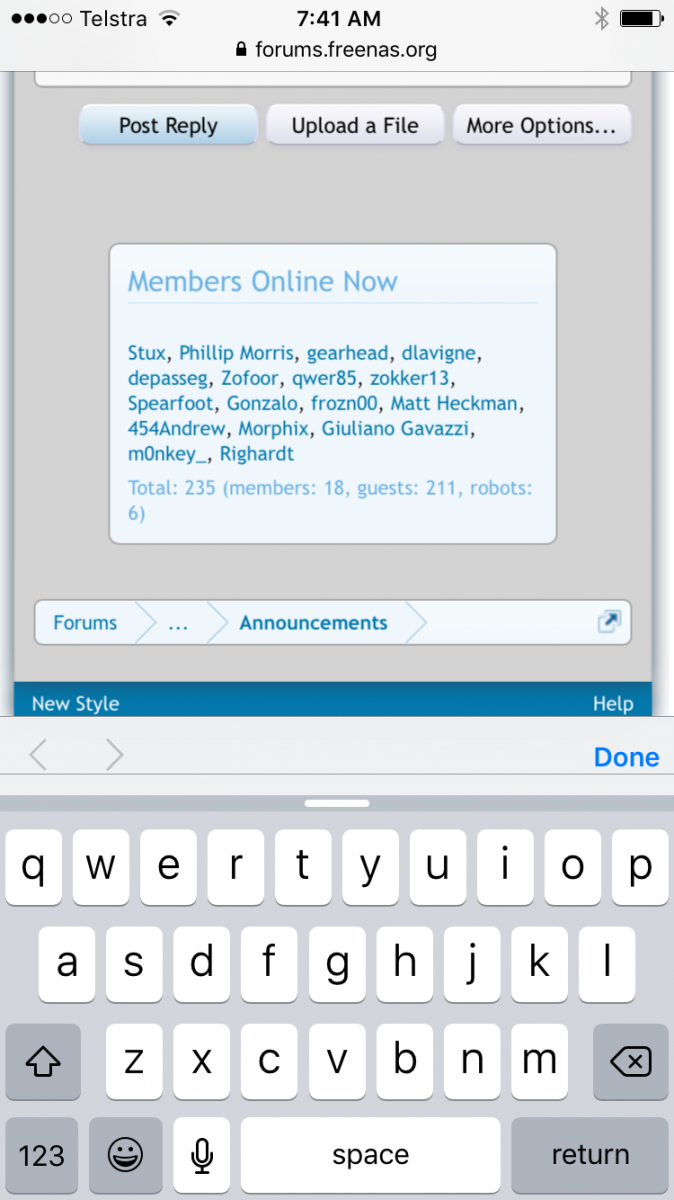Screen dimensions: 674x1200
Task: Tap the keyboard backspace key
Action: pos(630,1061)
